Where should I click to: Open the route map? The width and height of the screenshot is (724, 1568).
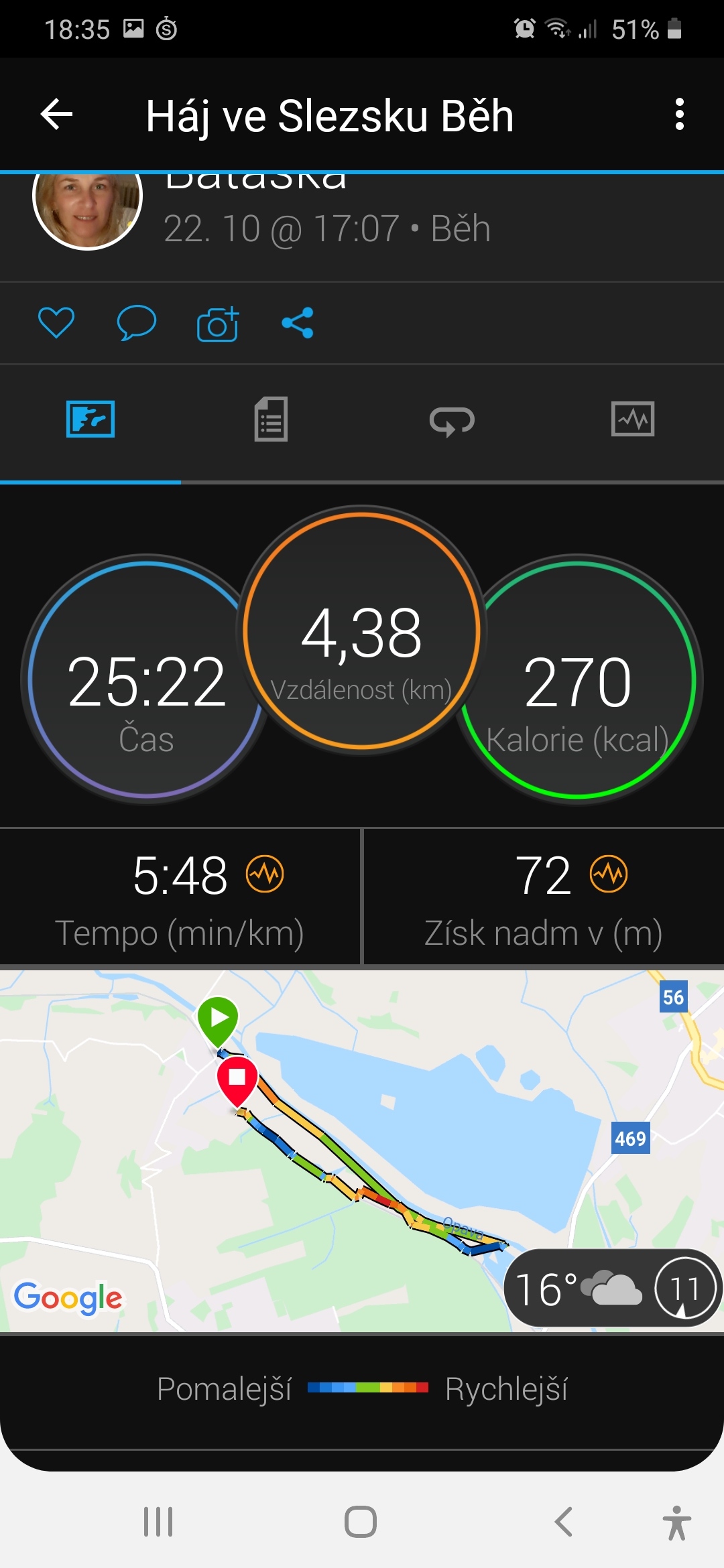point(362,1150)
